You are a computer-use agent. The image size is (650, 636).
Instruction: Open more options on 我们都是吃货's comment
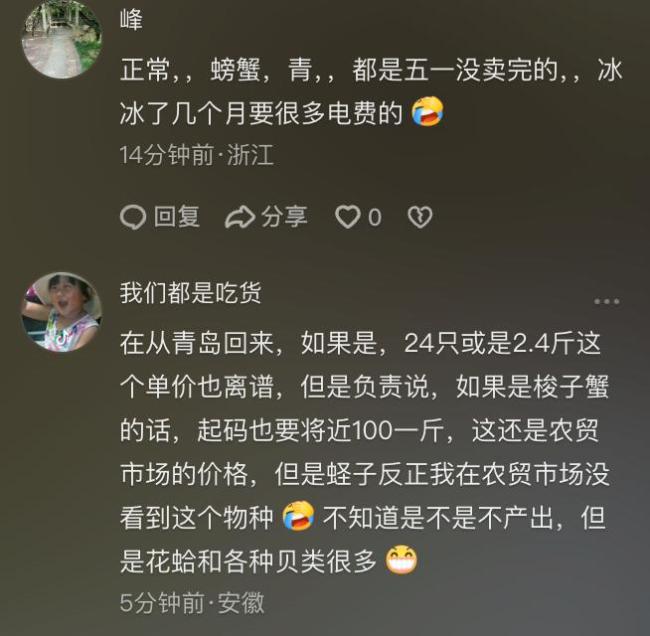(606, 300)
